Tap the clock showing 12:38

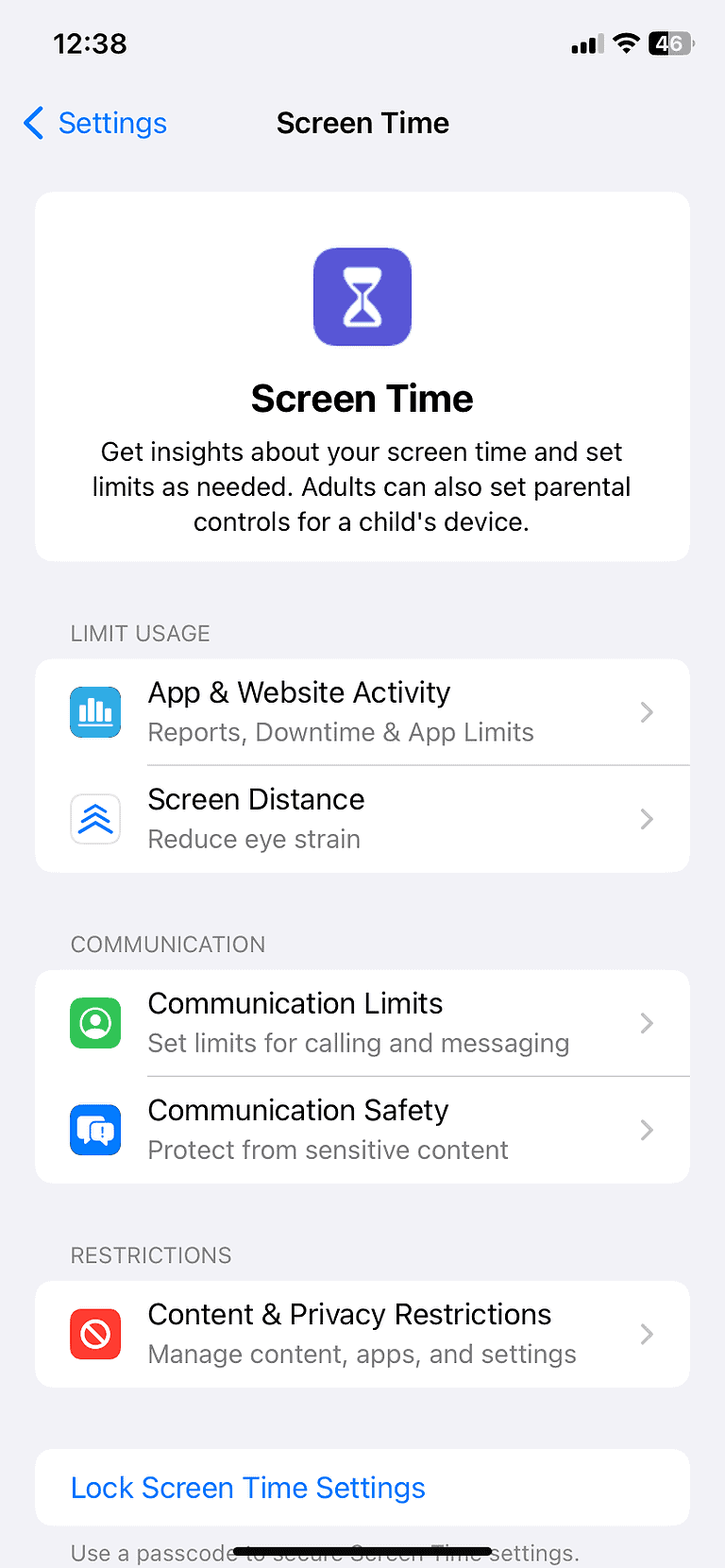coord(91,43)
